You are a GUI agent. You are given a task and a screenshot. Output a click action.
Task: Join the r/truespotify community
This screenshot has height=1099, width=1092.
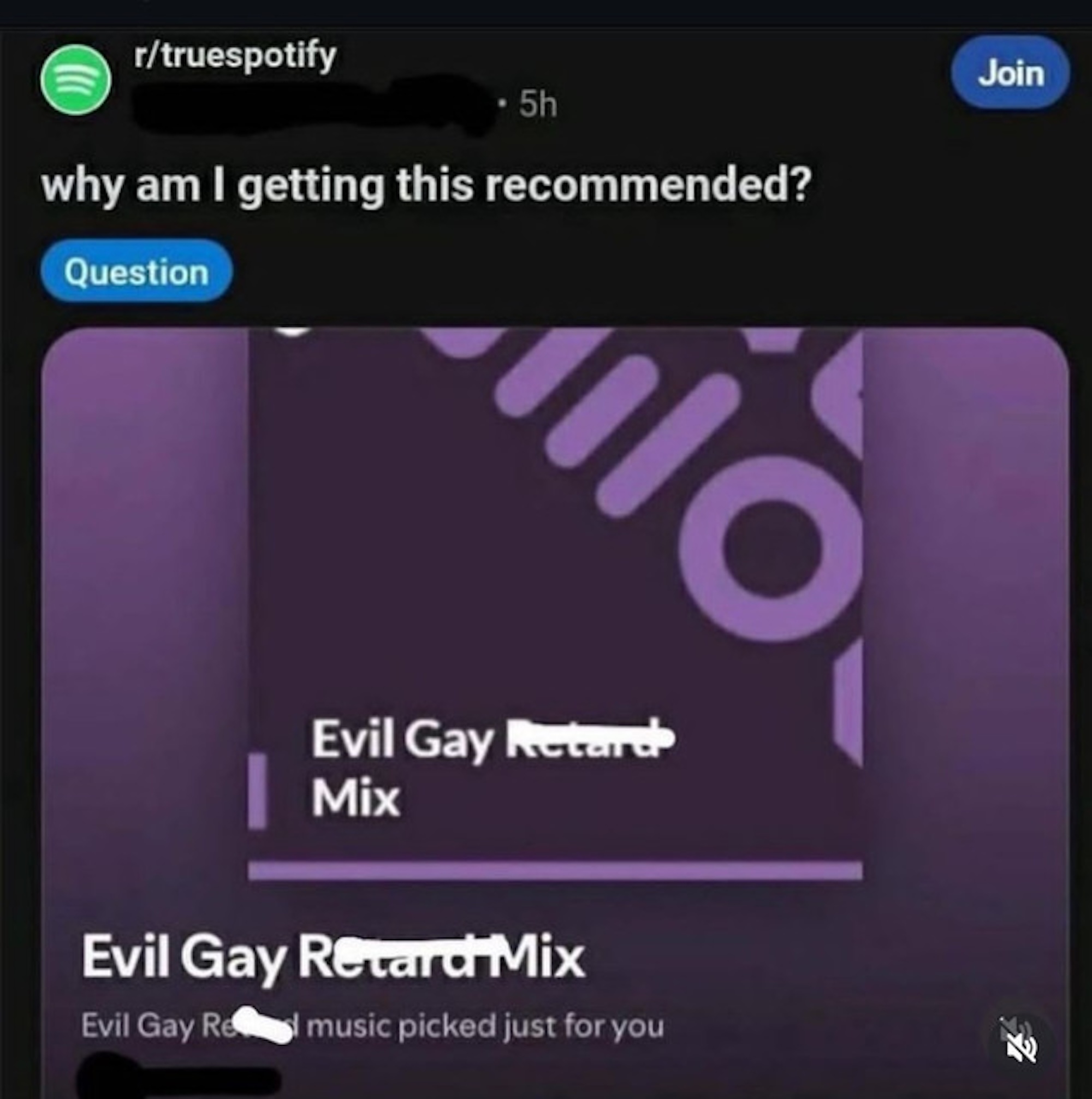[1011, 73]
